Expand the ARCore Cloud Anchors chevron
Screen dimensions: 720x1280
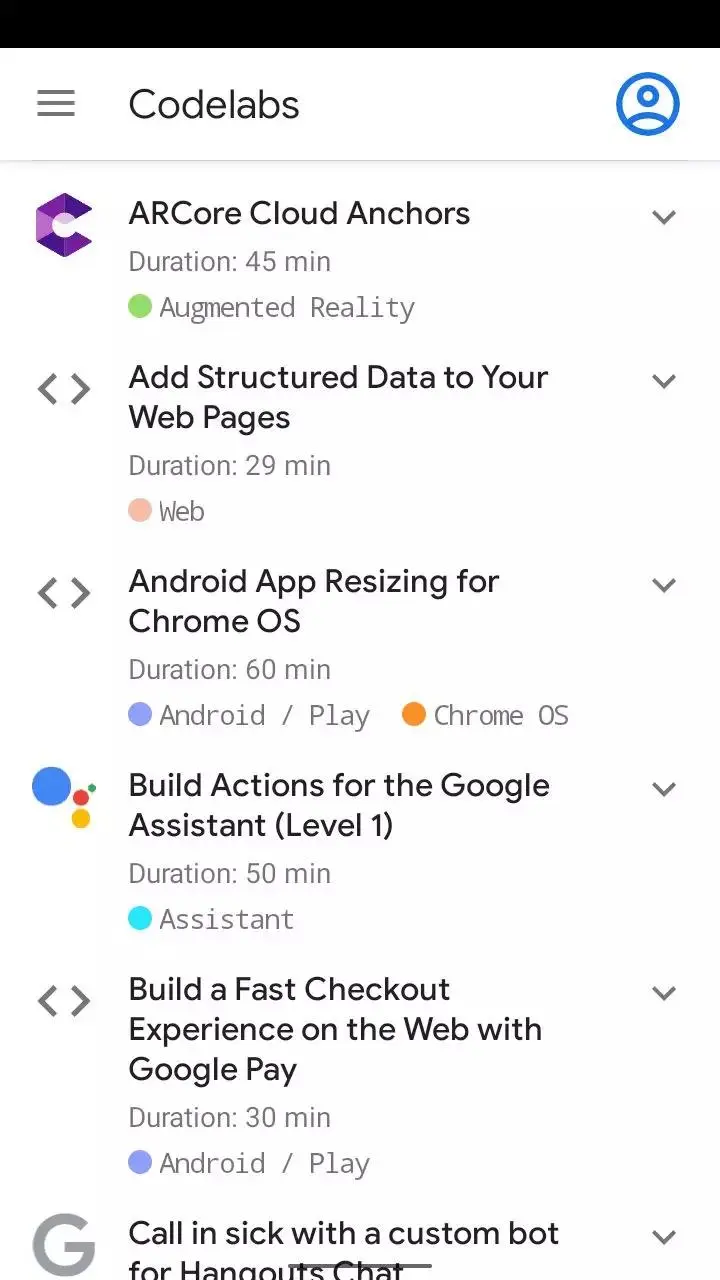point(664,217)
